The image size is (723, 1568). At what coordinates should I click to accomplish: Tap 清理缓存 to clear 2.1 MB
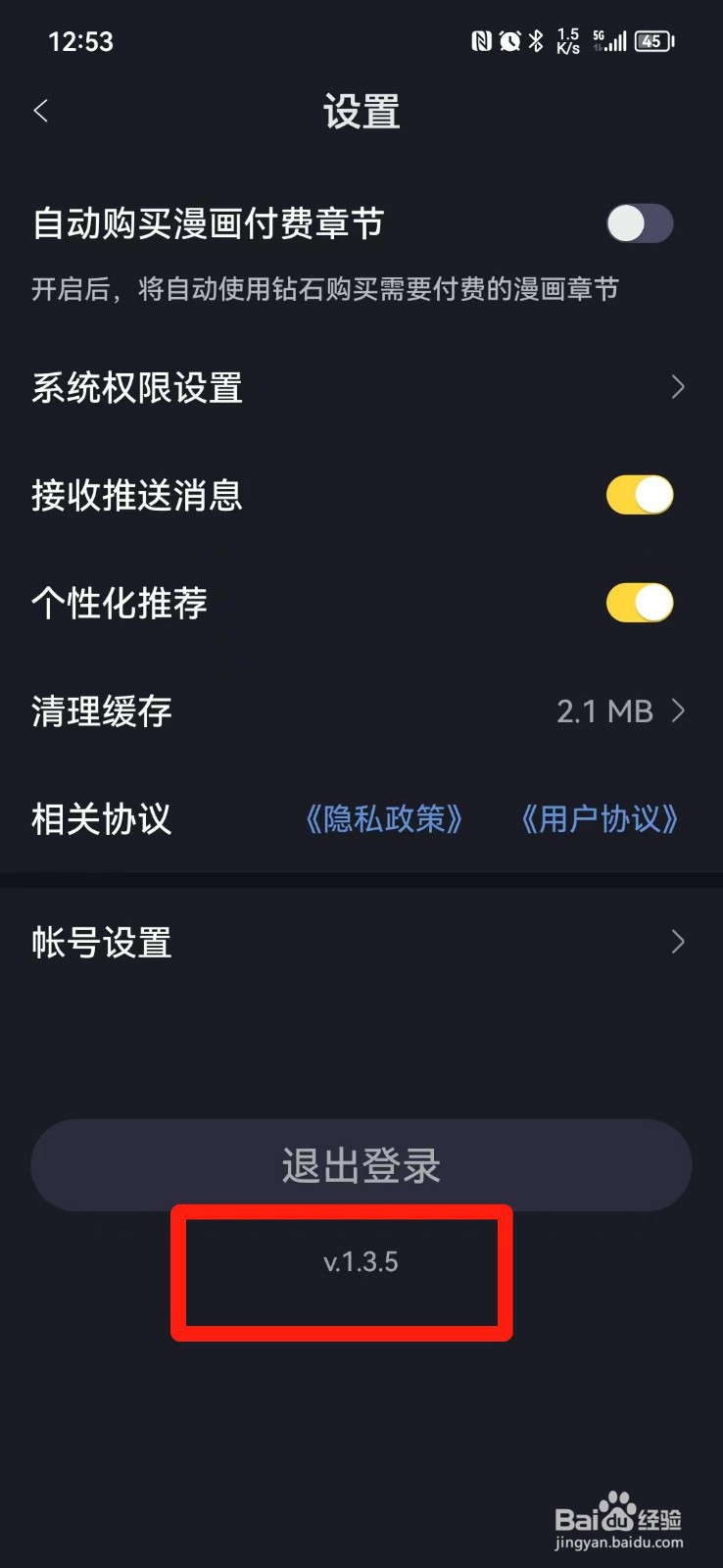361,710
